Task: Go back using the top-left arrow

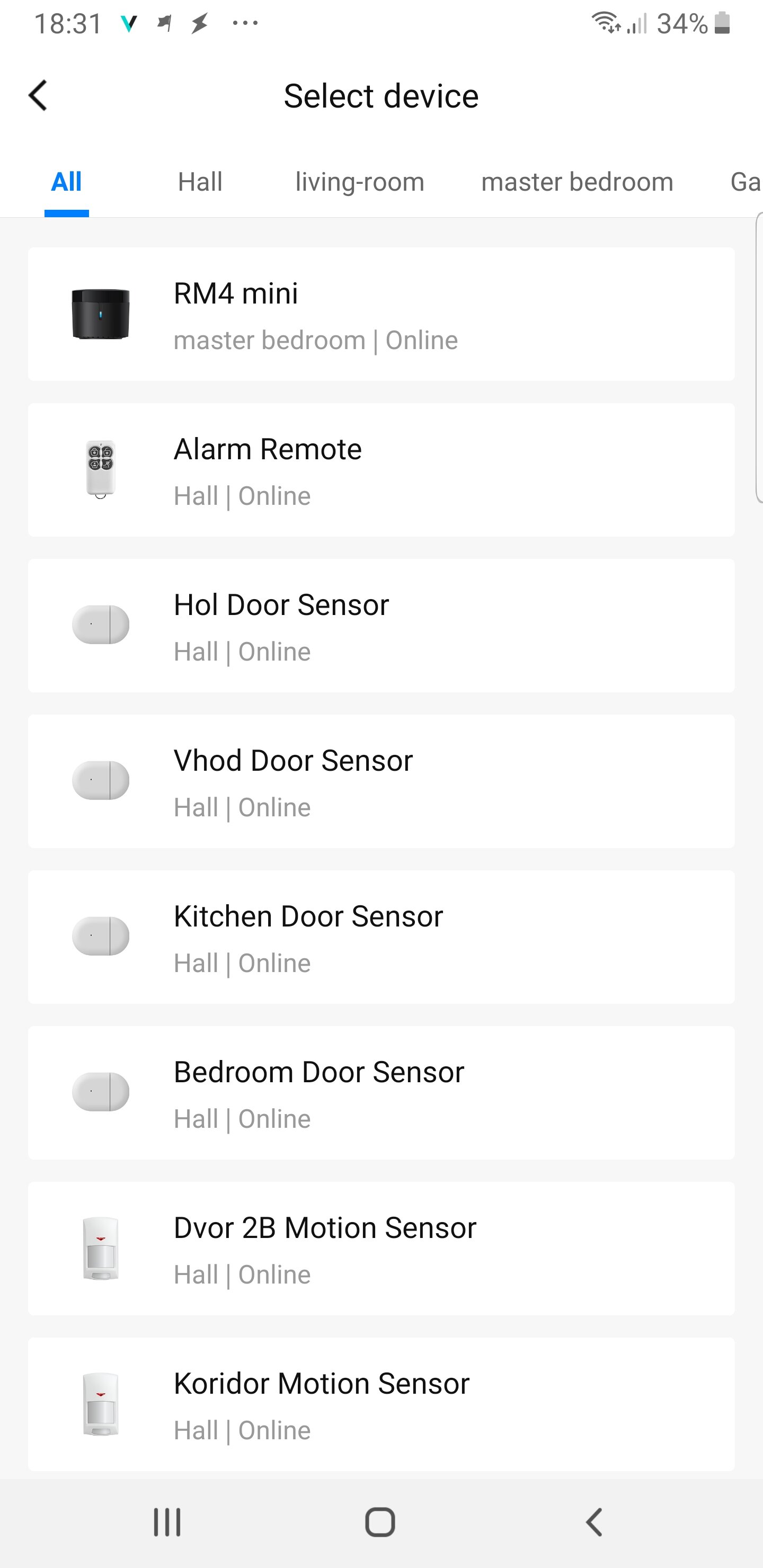Action: pyautogui.click(x=38, y=96)
